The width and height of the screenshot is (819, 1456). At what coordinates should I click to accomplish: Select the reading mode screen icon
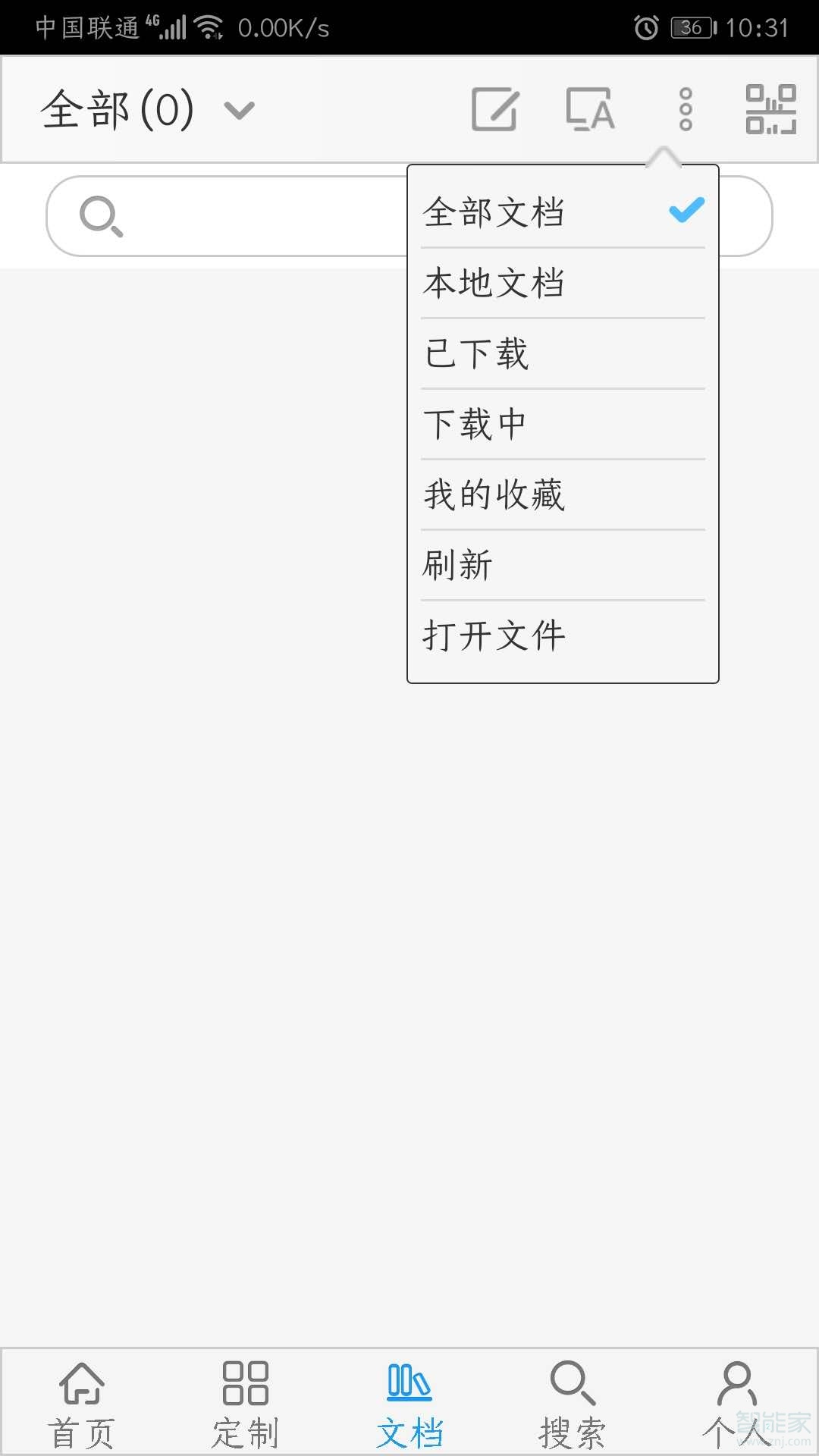[x=590, y=110]
